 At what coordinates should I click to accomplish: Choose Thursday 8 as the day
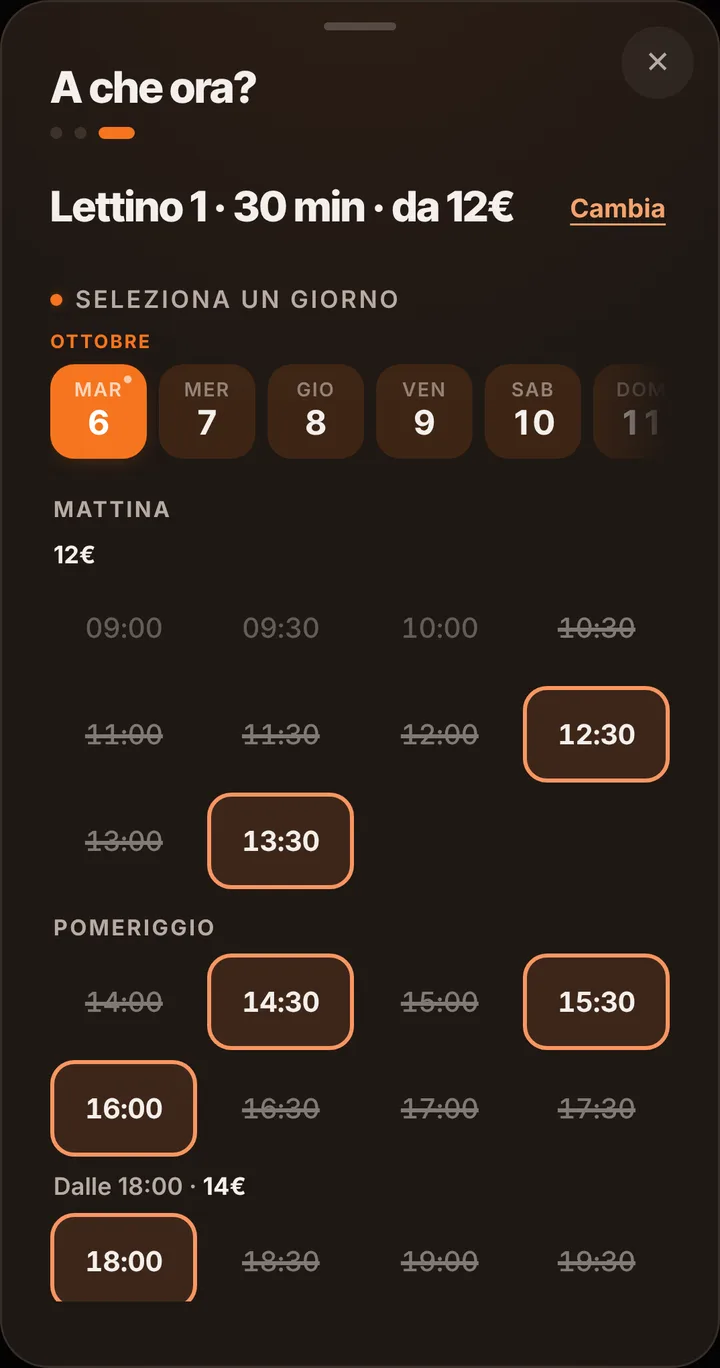[315, 411]
